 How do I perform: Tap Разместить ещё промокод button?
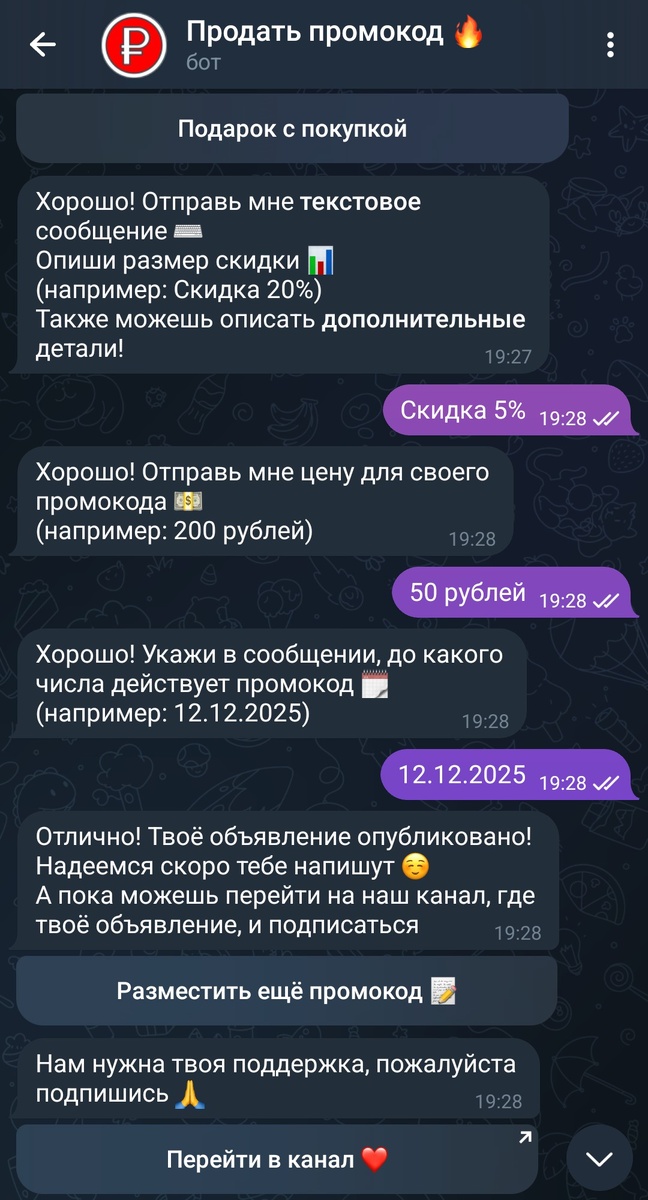[x=286, y=991]
